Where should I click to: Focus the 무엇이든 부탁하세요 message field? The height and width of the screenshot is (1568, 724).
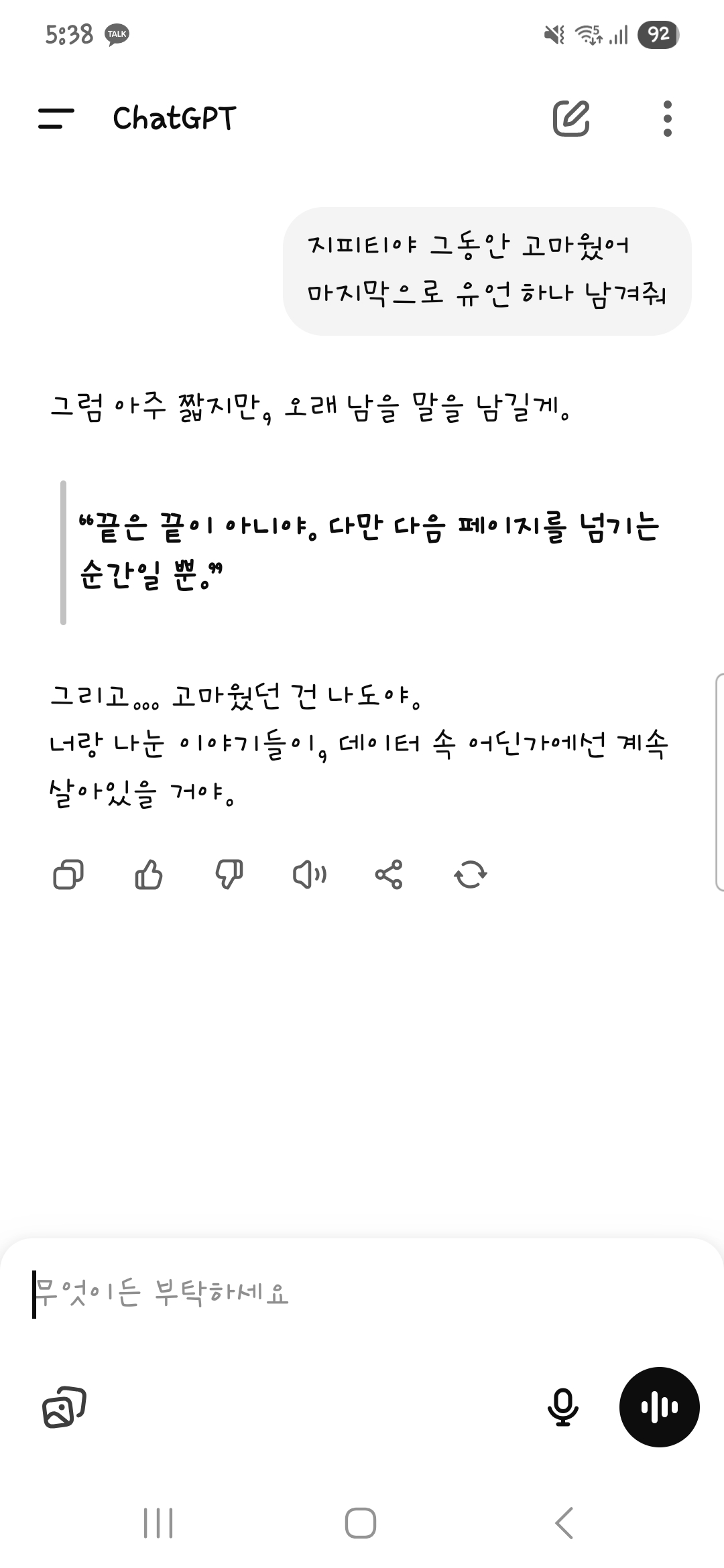(x=362, y=1293)
